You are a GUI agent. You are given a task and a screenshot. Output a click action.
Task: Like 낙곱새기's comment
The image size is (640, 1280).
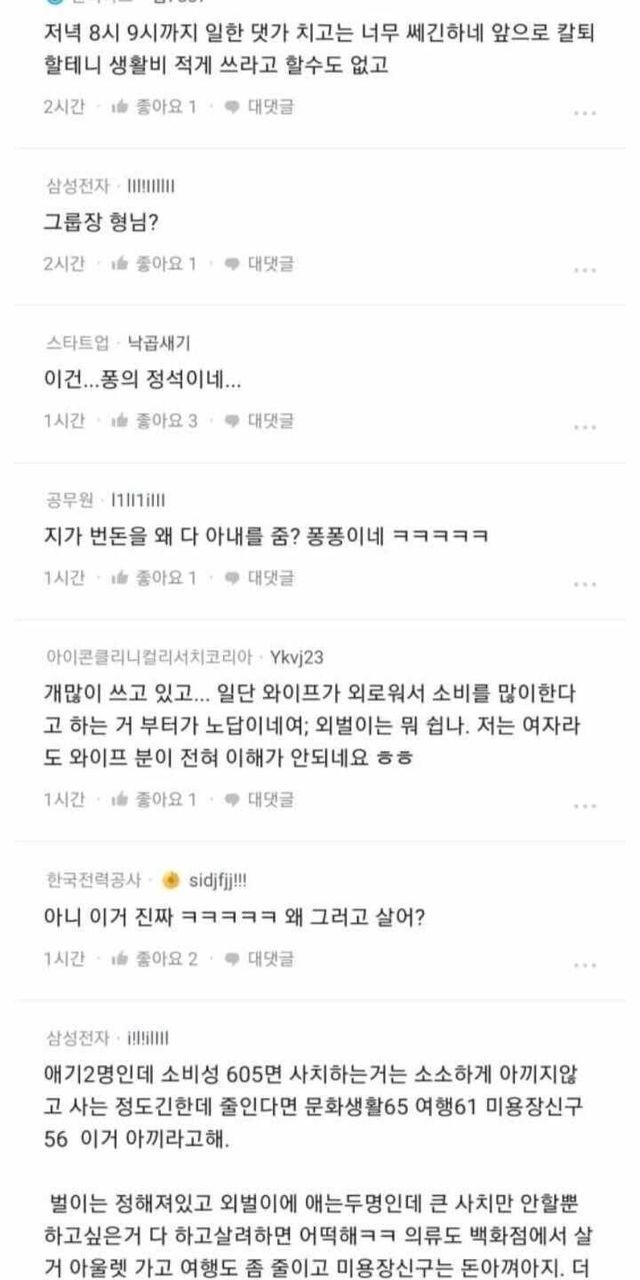click(x=154, y=420)
